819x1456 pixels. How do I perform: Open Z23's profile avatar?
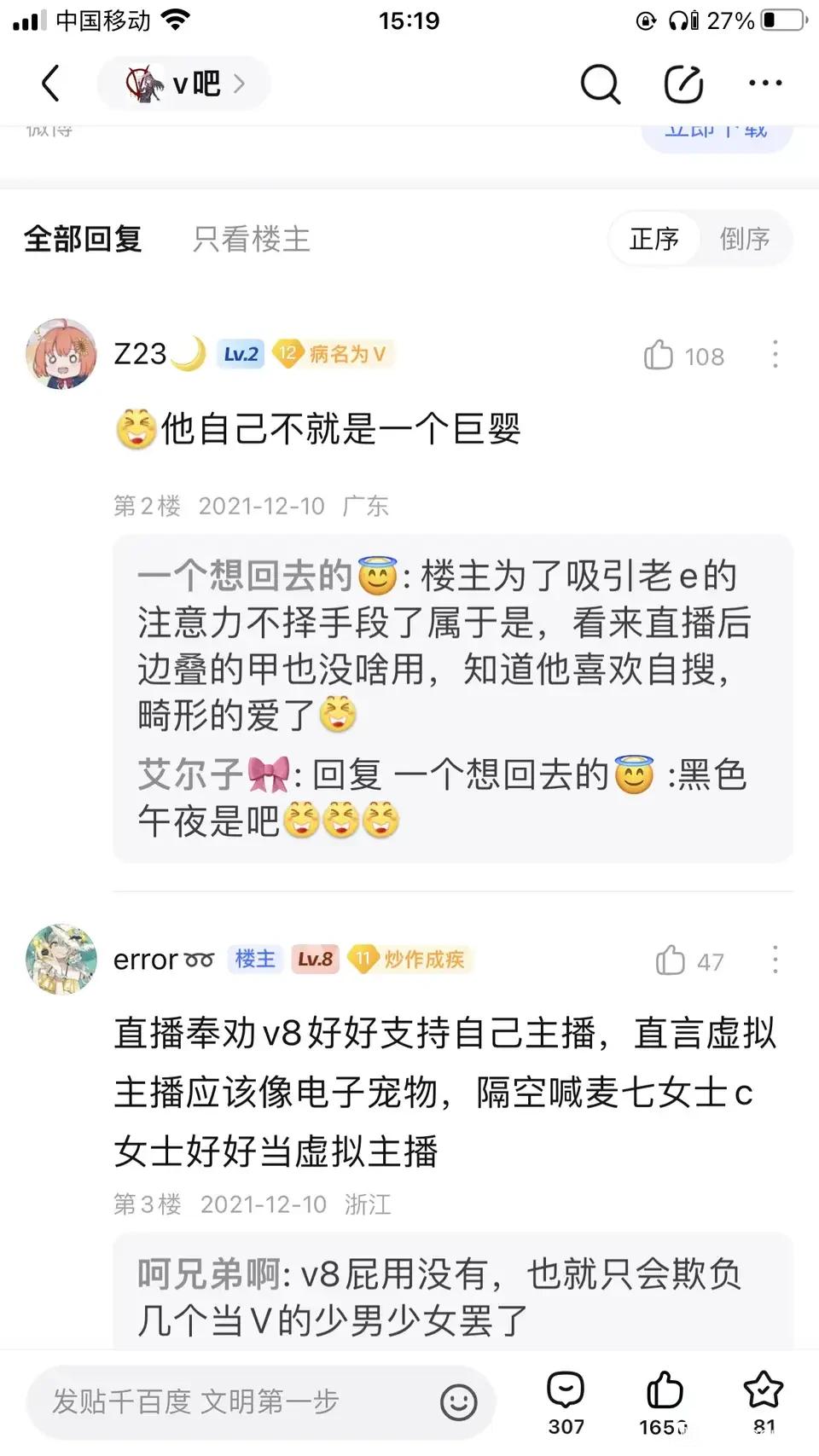(61, 354)
